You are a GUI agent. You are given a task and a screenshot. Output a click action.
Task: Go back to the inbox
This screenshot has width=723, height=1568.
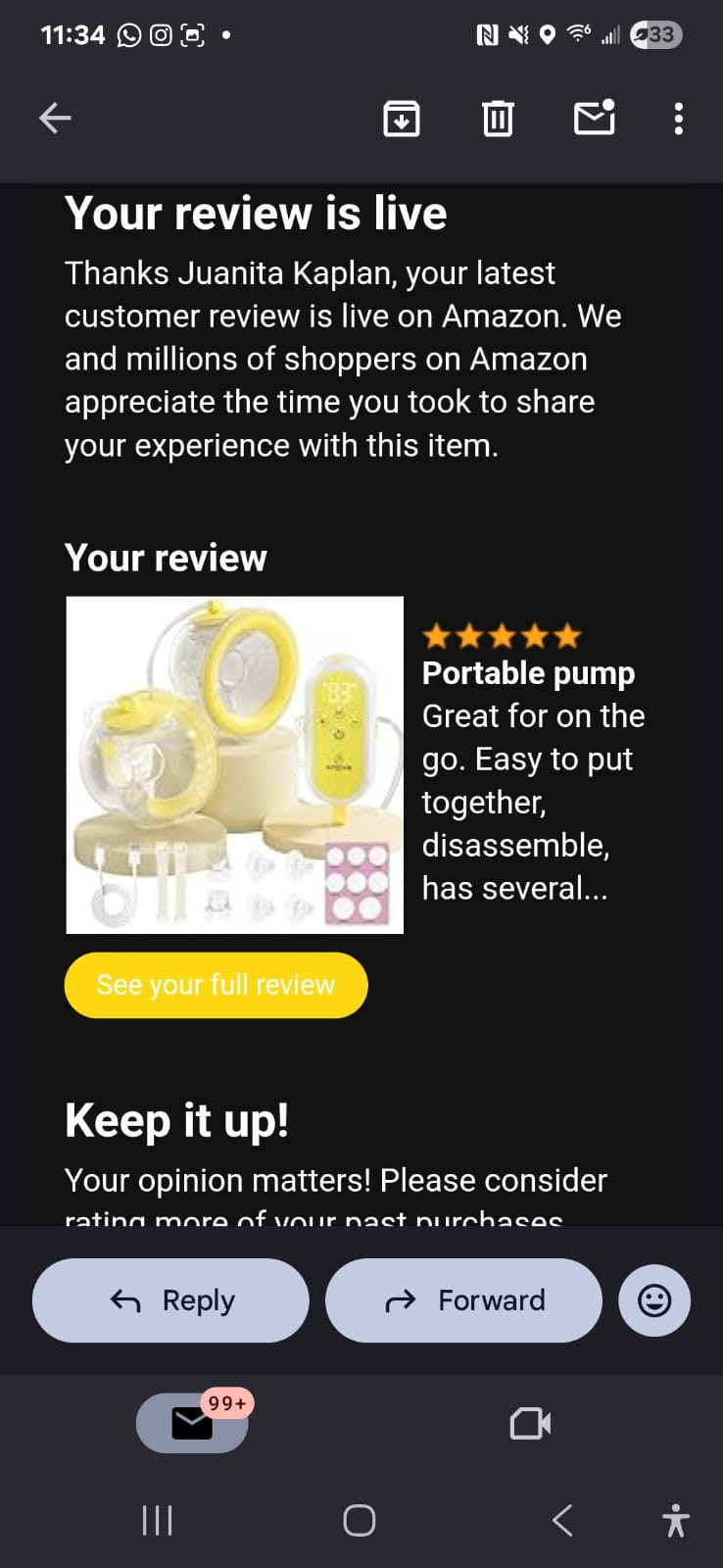[x=55, y=119]
